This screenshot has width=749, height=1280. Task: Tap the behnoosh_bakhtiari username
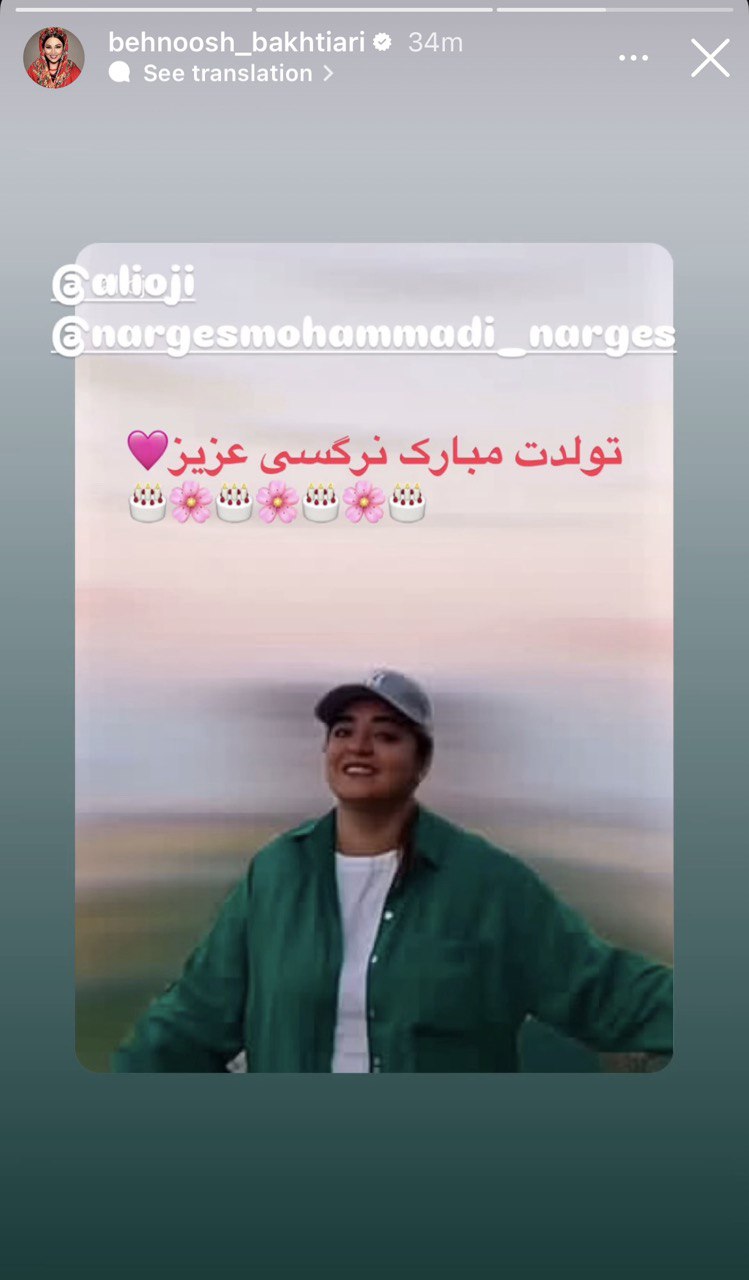tap(238, 42)
